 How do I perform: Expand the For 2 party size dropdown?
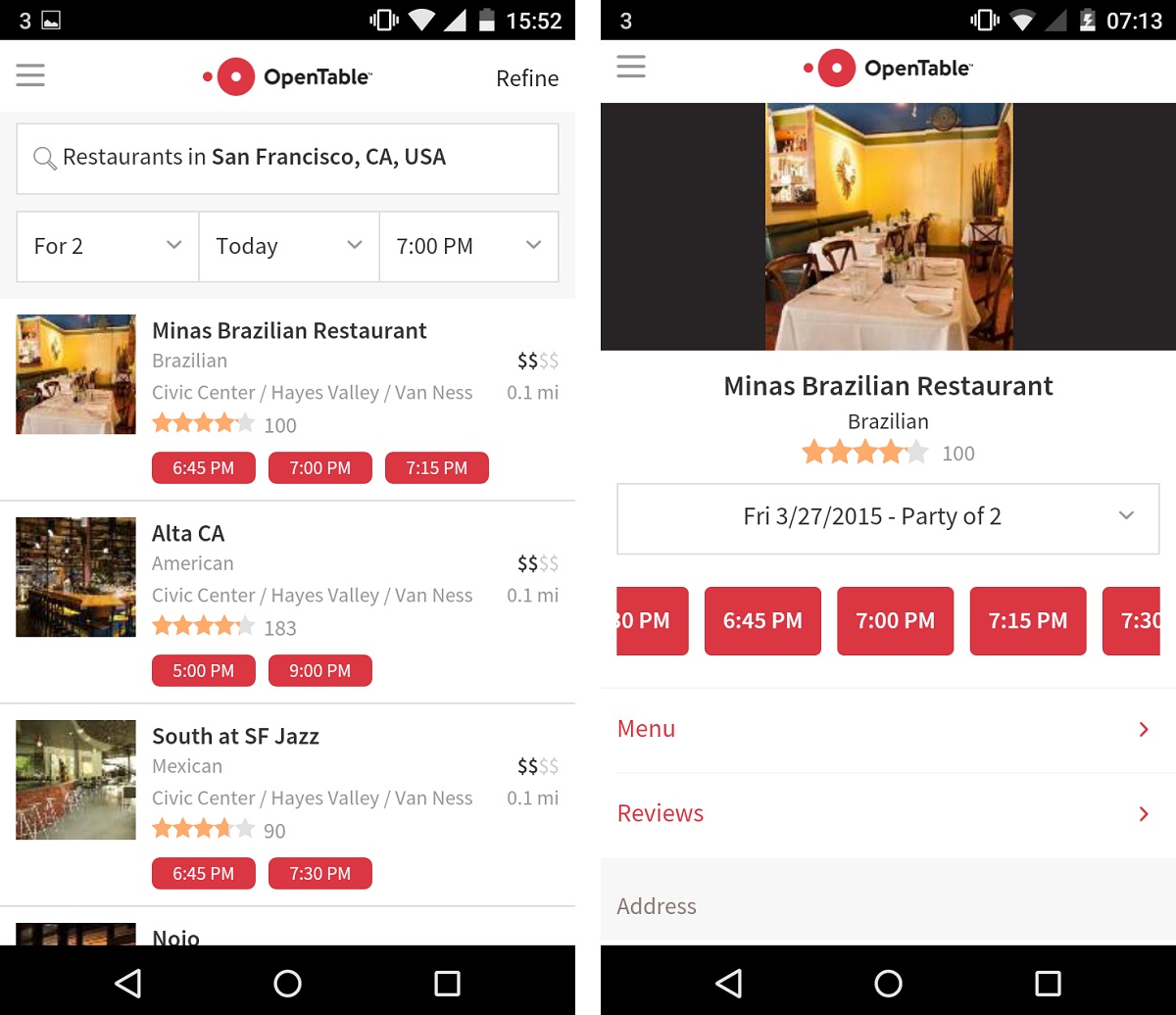[108, 246]
